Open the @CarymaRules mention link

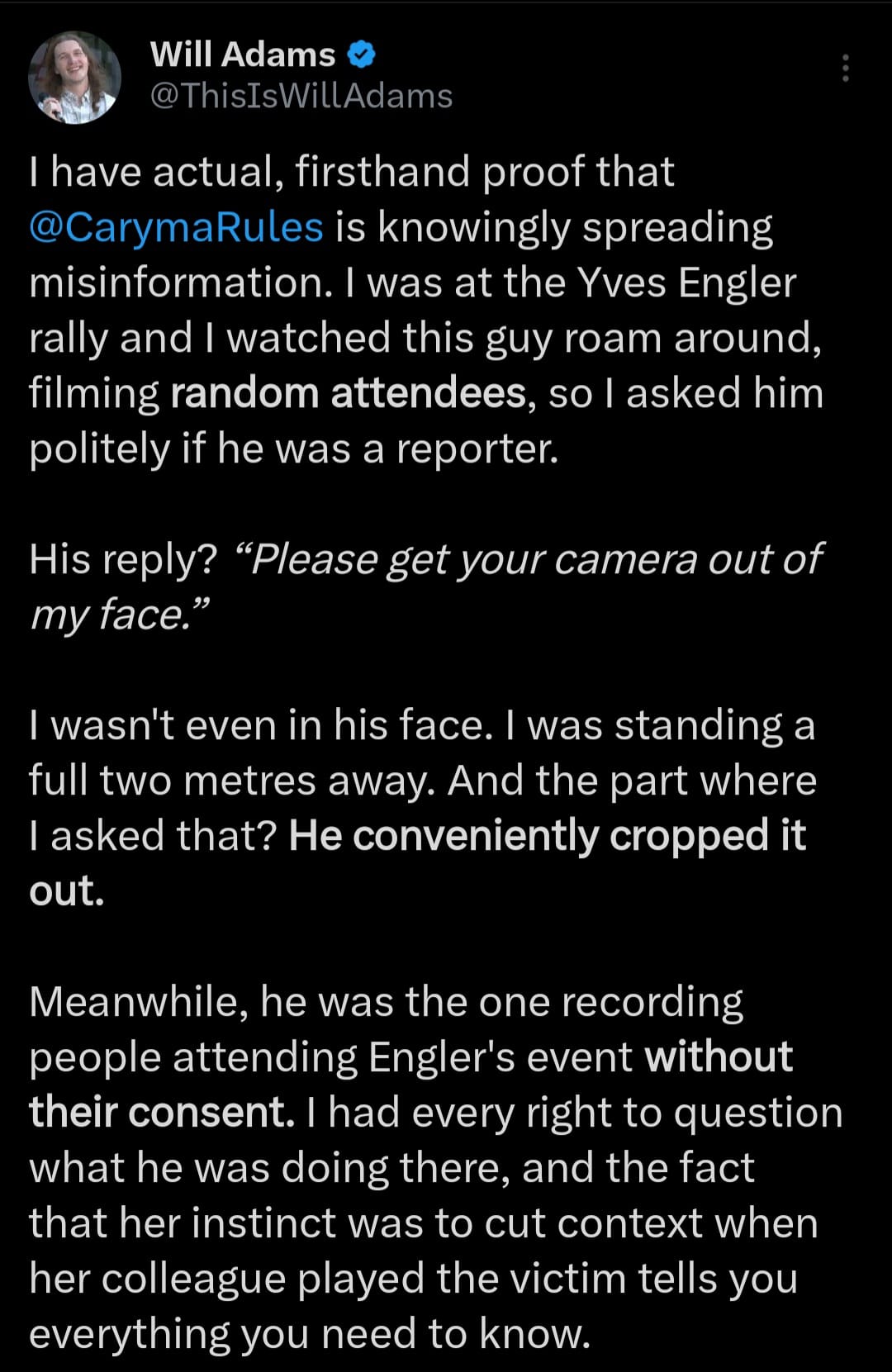coord(176,227)
